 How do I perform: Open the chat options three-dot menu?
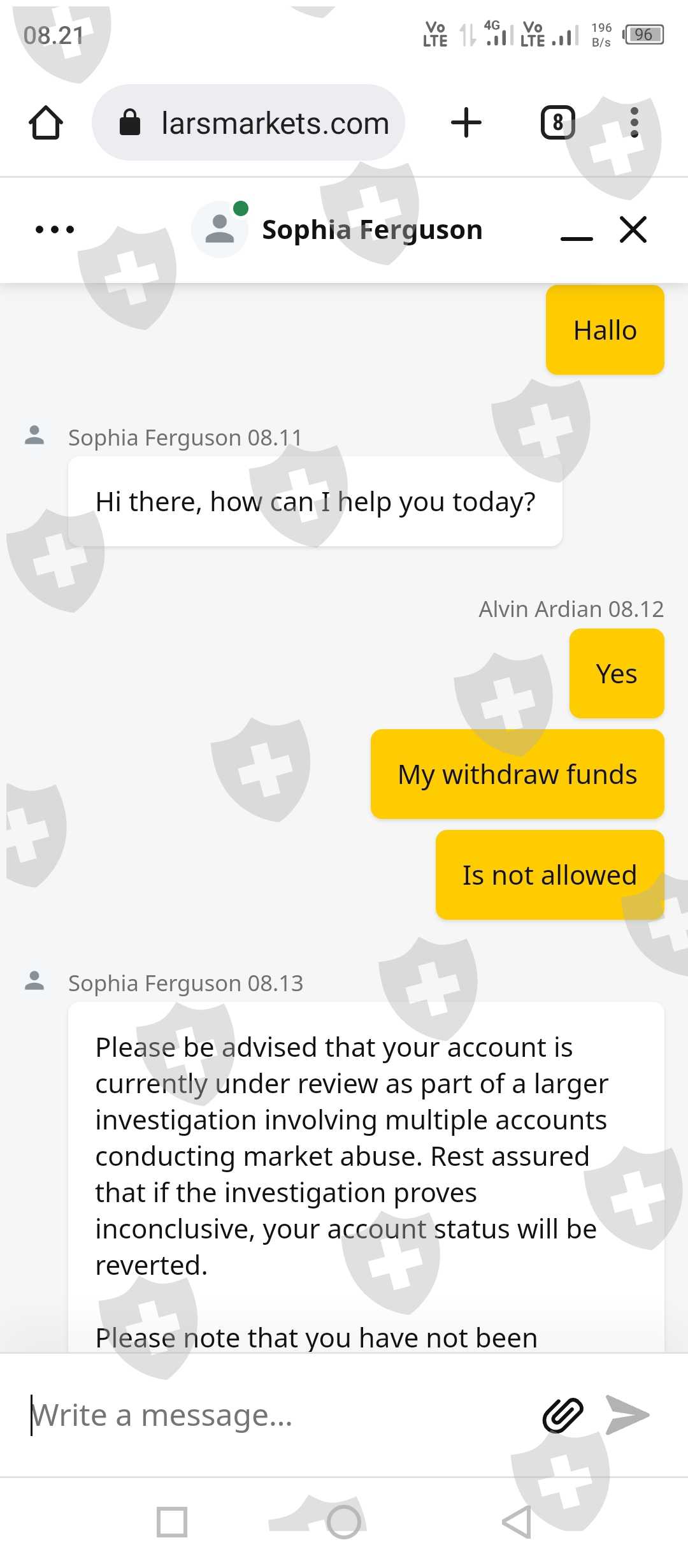pyautogui.click(x=55, y=229)
